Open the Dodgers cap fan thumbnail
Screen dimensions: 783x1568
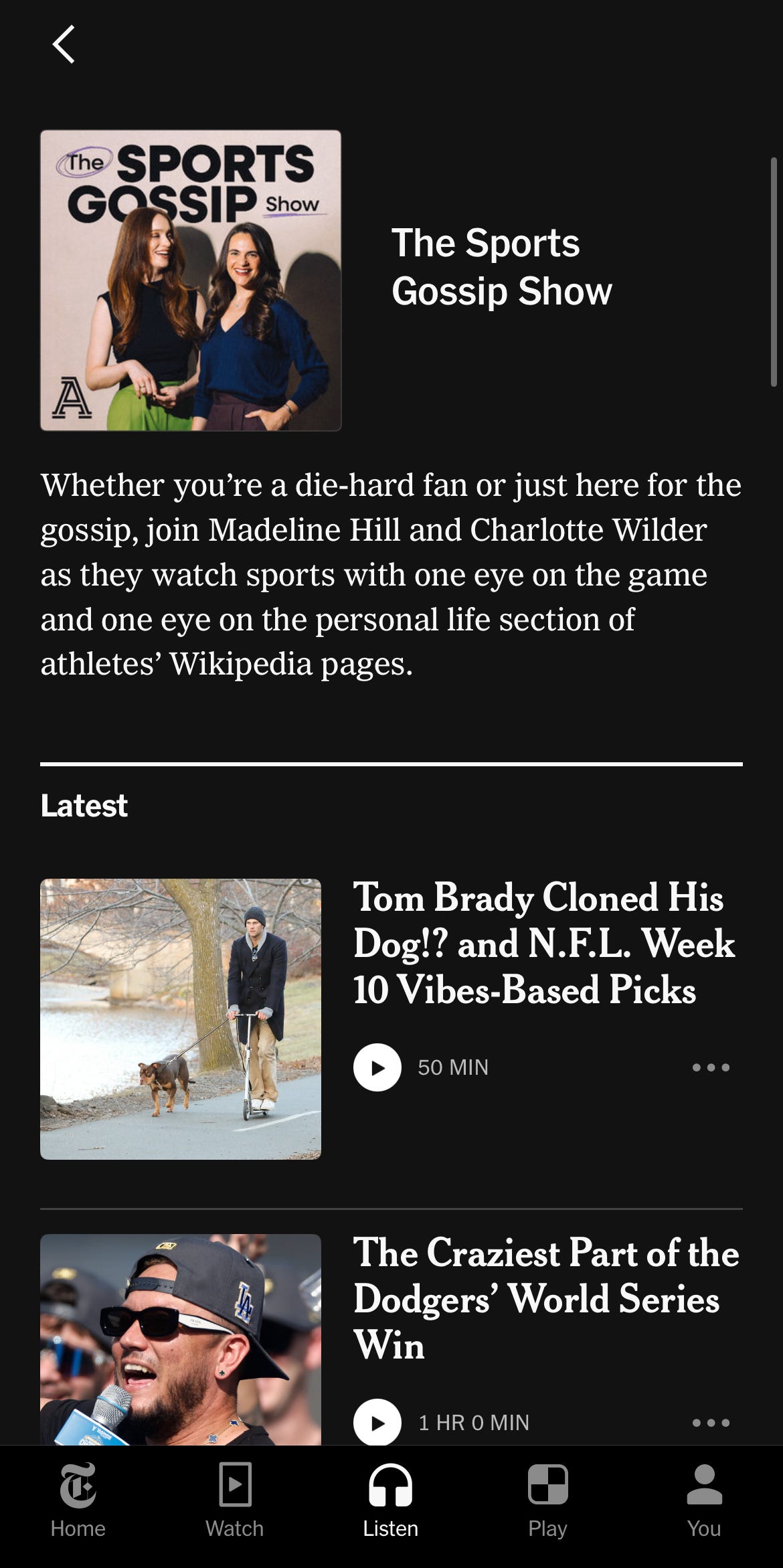pos(181,1340)
